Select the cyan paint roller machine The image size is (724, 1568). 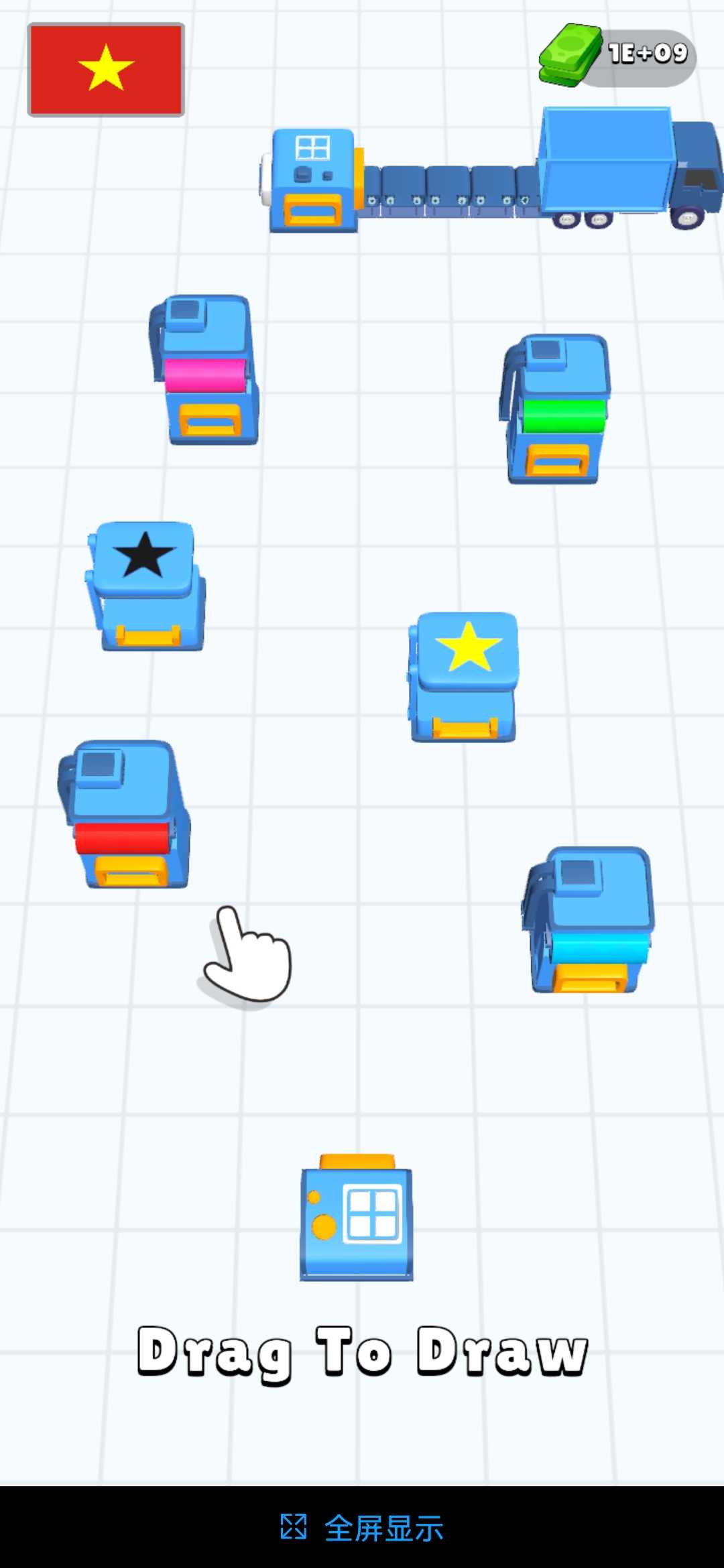(590, 921)
